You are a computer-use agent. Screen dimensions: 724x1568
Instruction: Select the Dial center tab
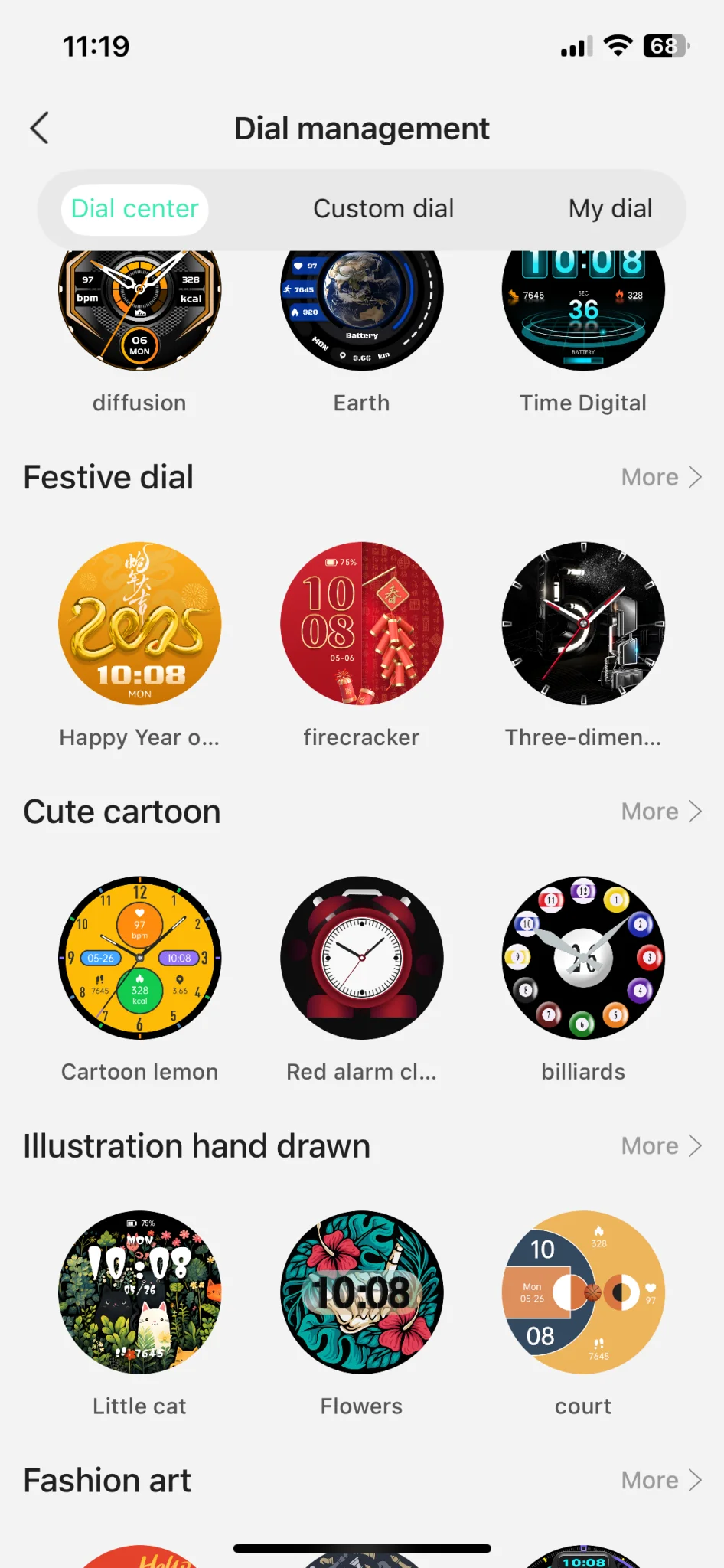pyautogui.click(x=135, y=209)
